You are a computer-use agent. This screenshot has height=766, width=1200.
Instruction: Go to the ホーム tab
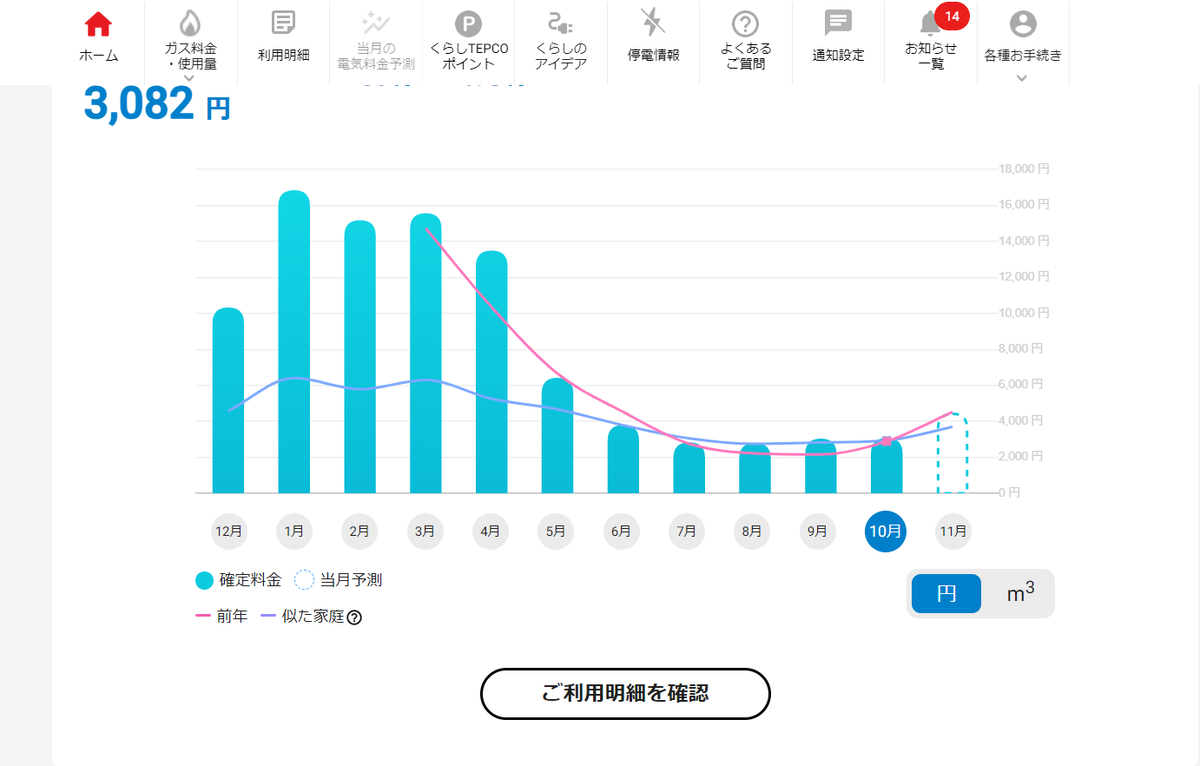click(98, 42)
